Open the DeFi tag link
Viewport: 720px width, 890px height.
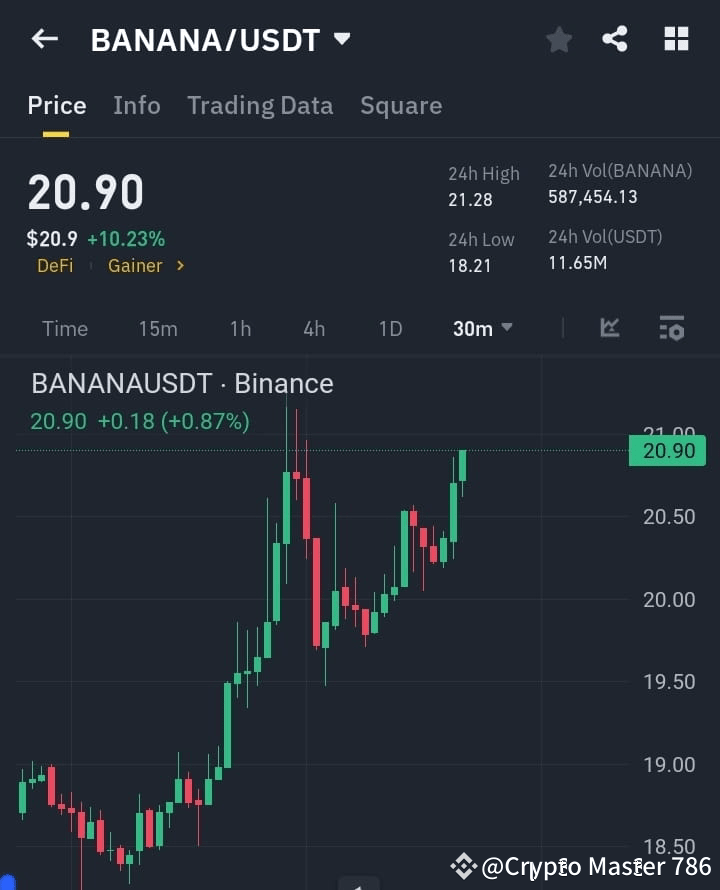tap(55, 266)
